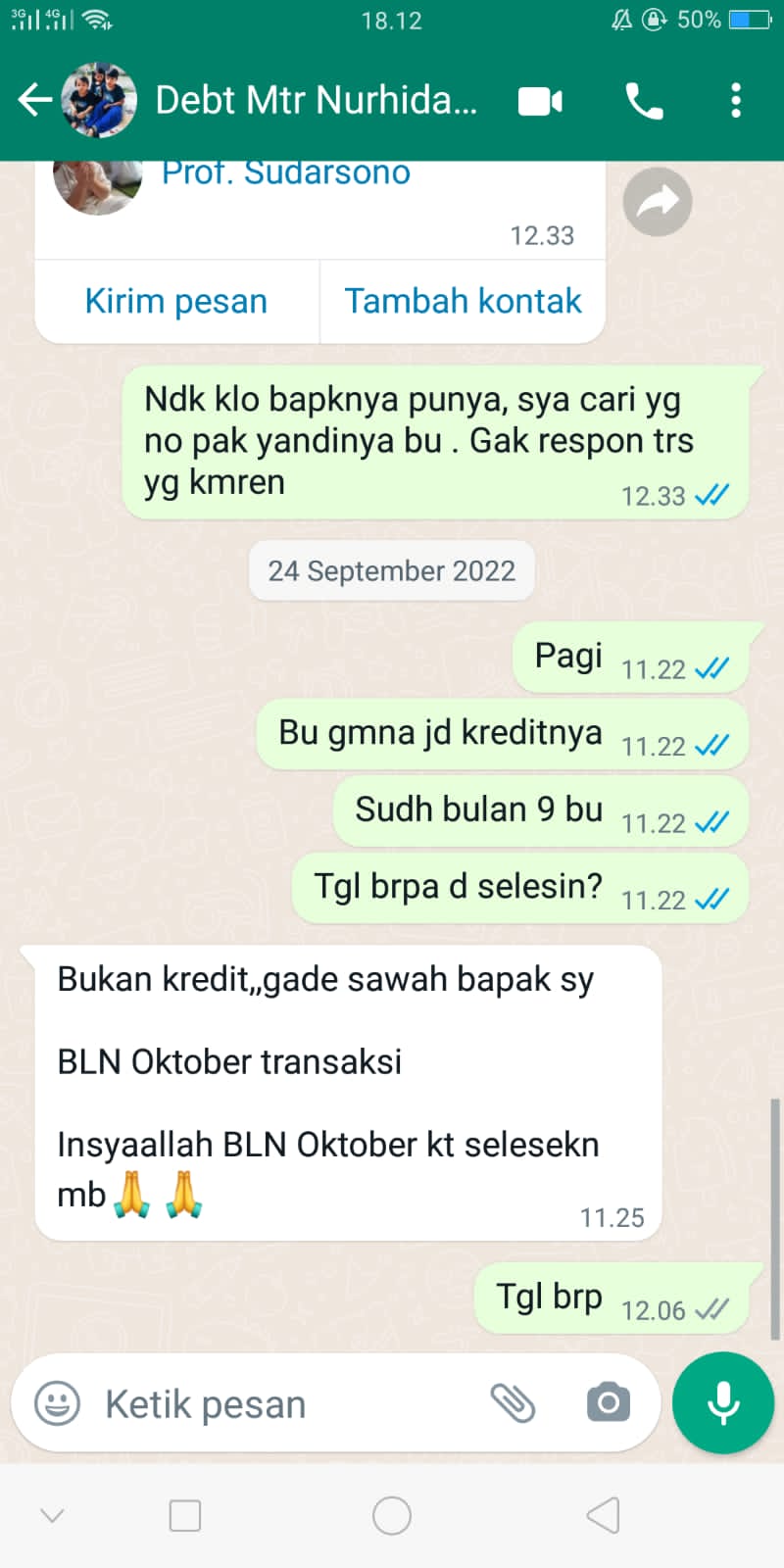Tap Tambah kontak on contact card
Image resolution: width=784 pixels, height=1568 pixels.
tap(463, 301)
